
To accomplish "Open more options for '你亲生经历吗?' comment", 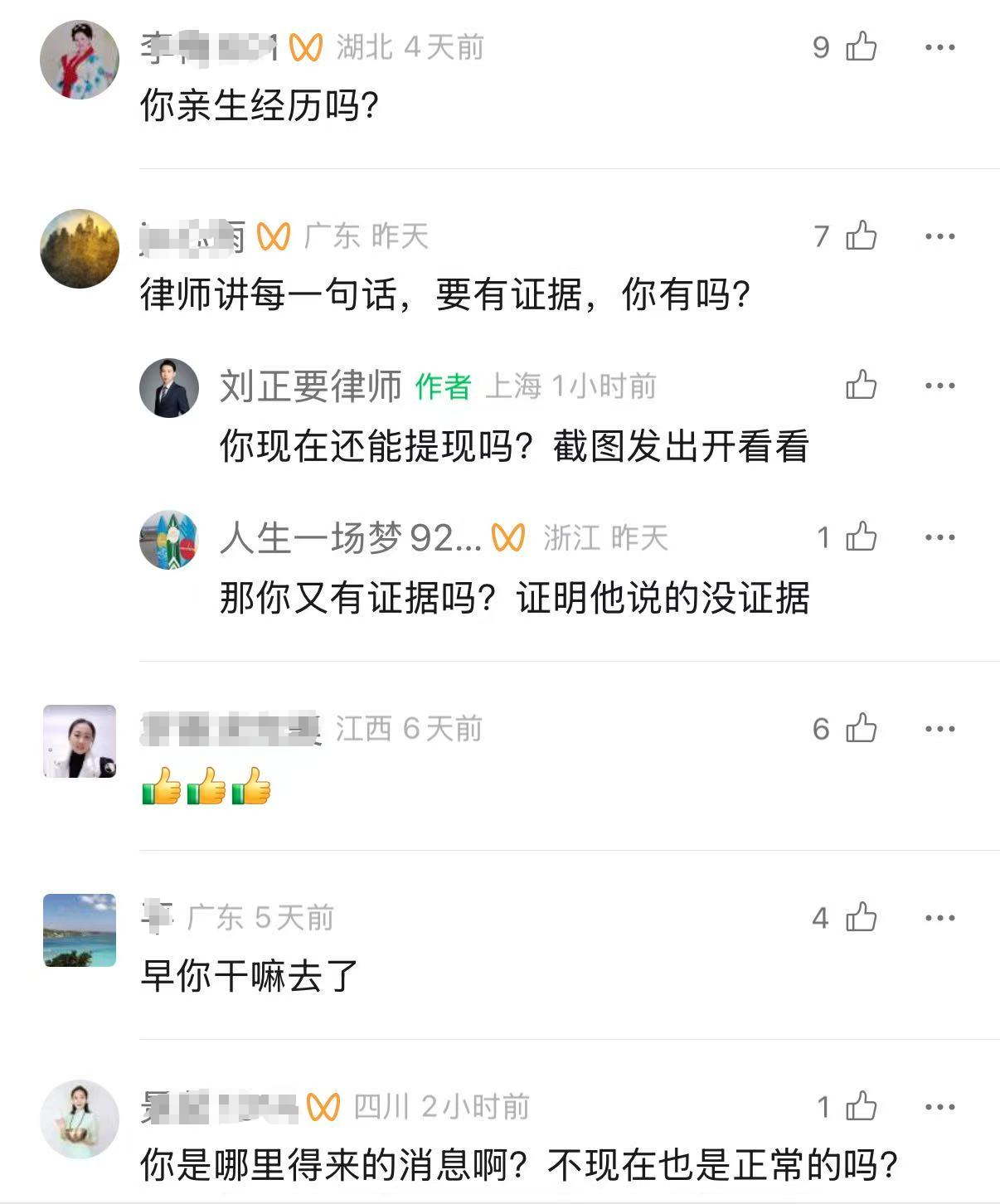I will (x=939, y=47).
